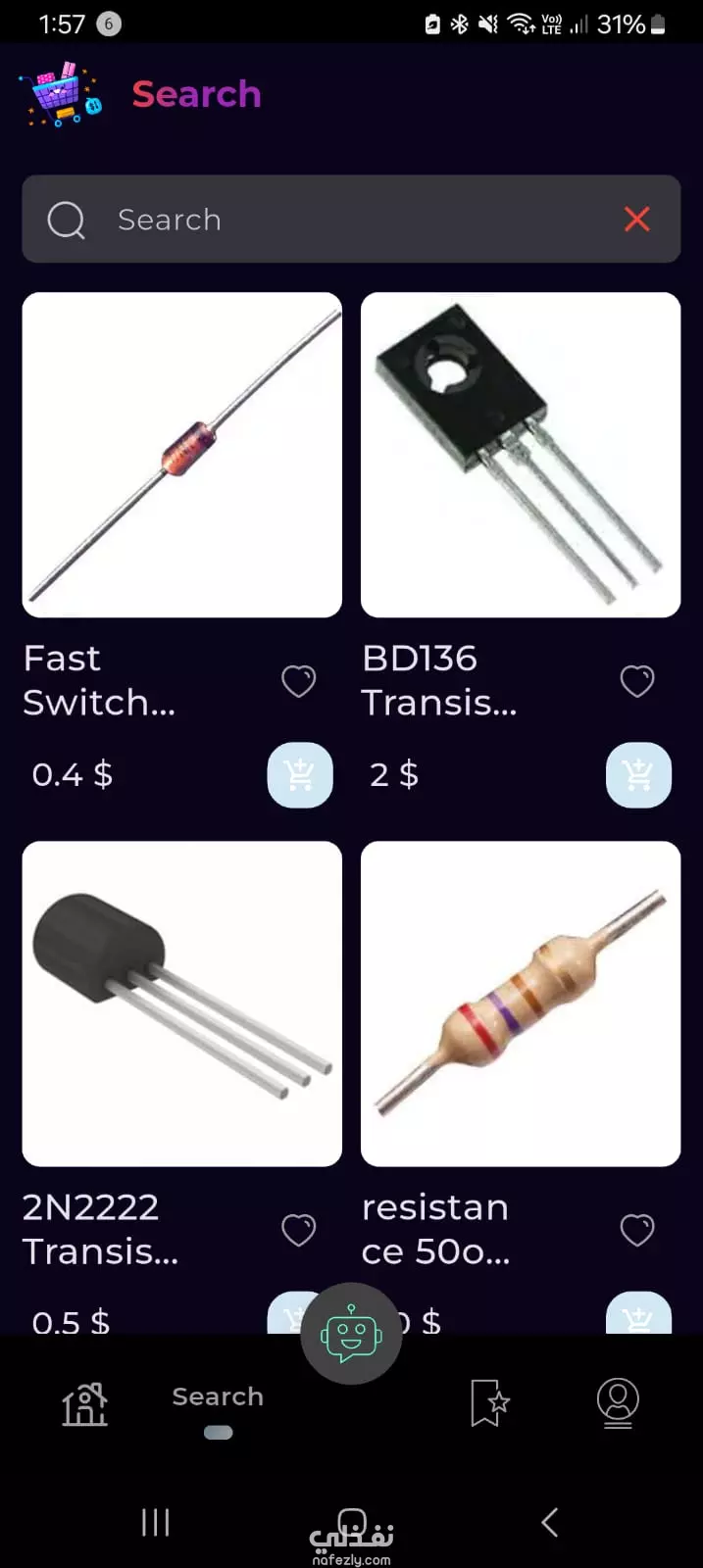The image size is (703, 1568).
Task: Show recent apps from the navigation bar
Action: pyautogui.click(x=155, y=1522)
